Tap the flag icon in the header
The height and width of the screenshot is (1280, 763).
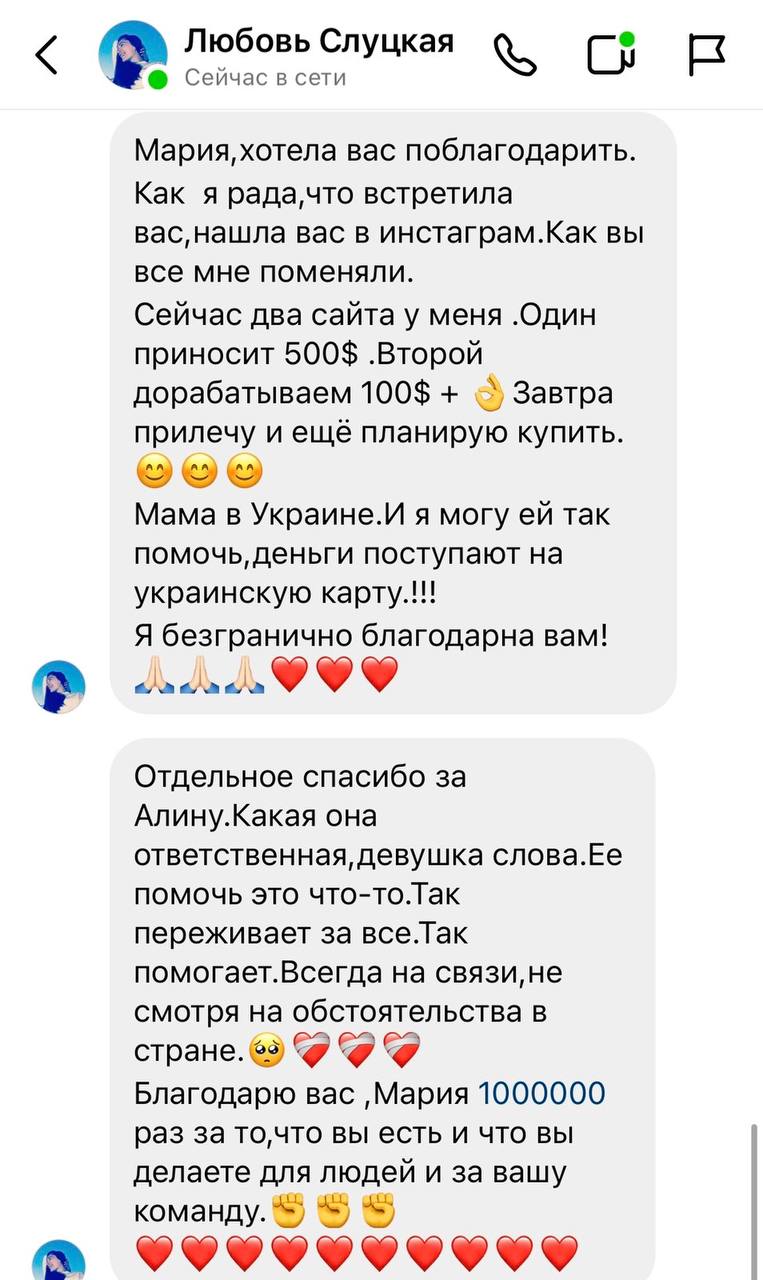(706, 56)
